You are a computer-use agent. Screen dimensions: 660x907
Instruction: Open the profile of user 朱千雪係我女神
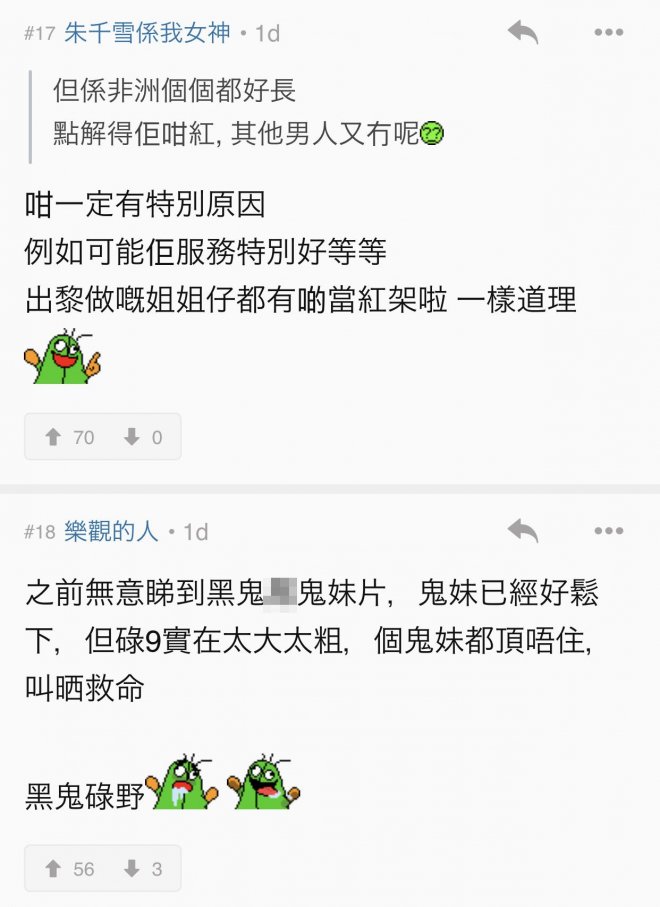coord(149,33)
